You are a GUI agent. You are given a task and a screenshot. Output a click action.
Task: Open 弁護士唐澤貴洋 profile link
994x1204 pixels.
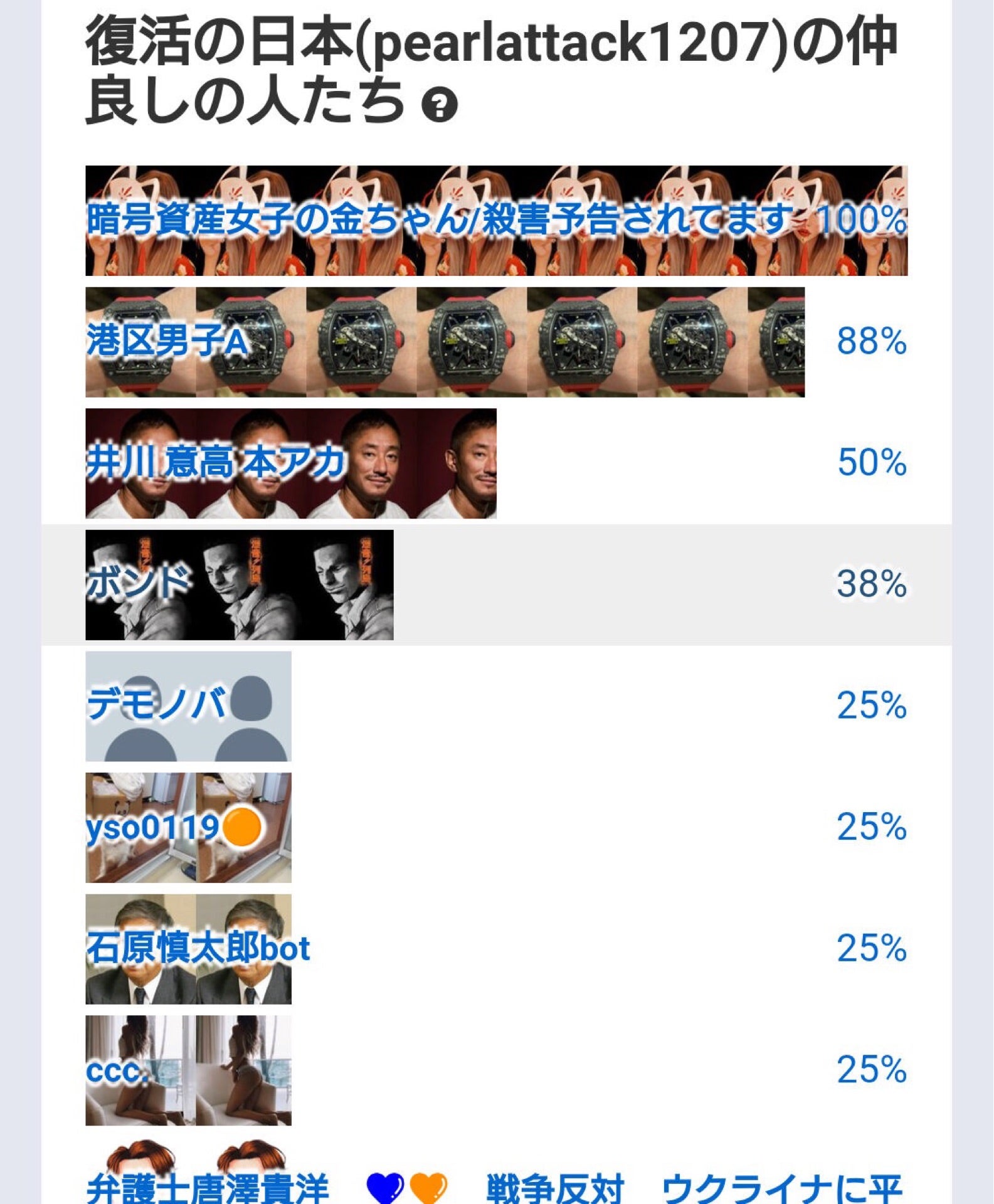(x=208, y=1187)
